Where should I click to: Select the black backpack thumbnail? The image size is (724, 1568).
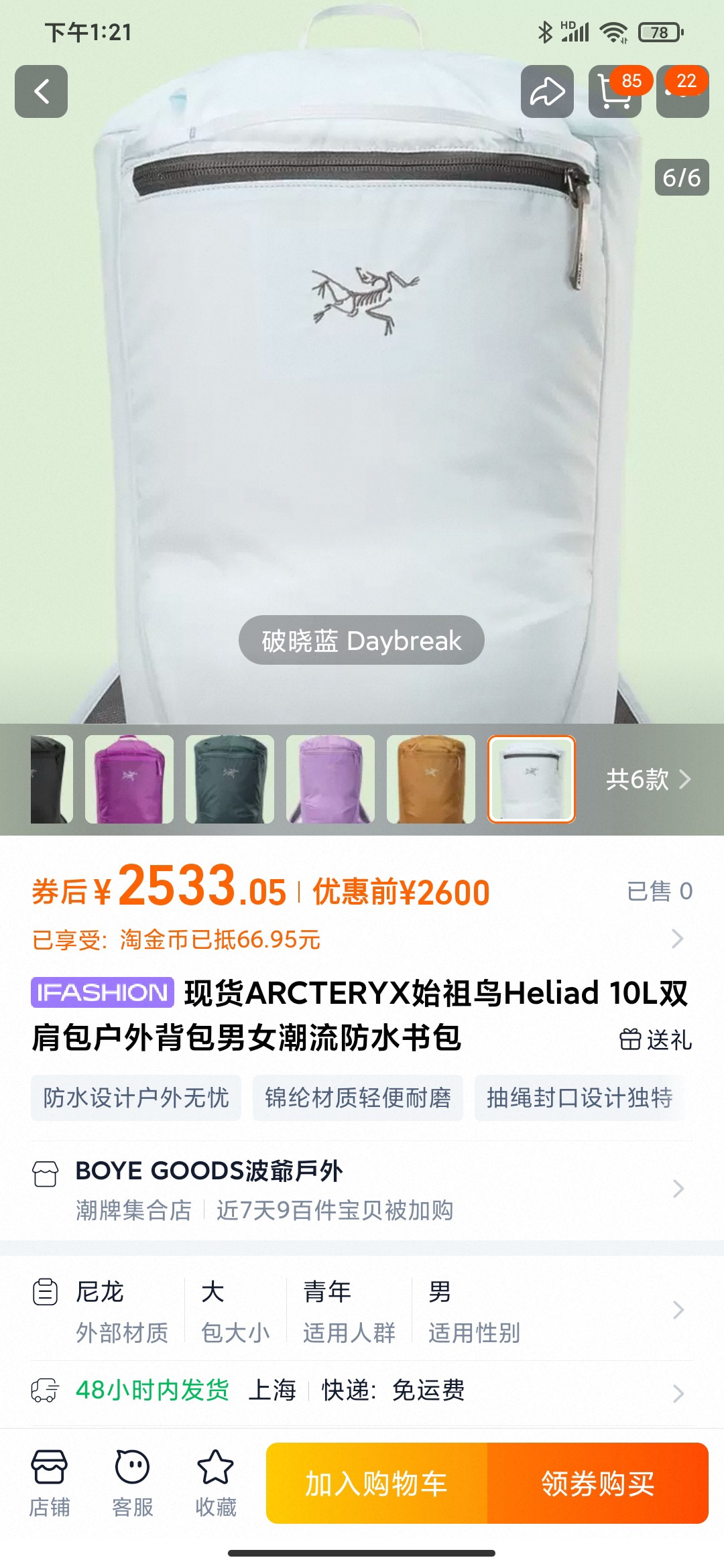[x=52, y=779]
